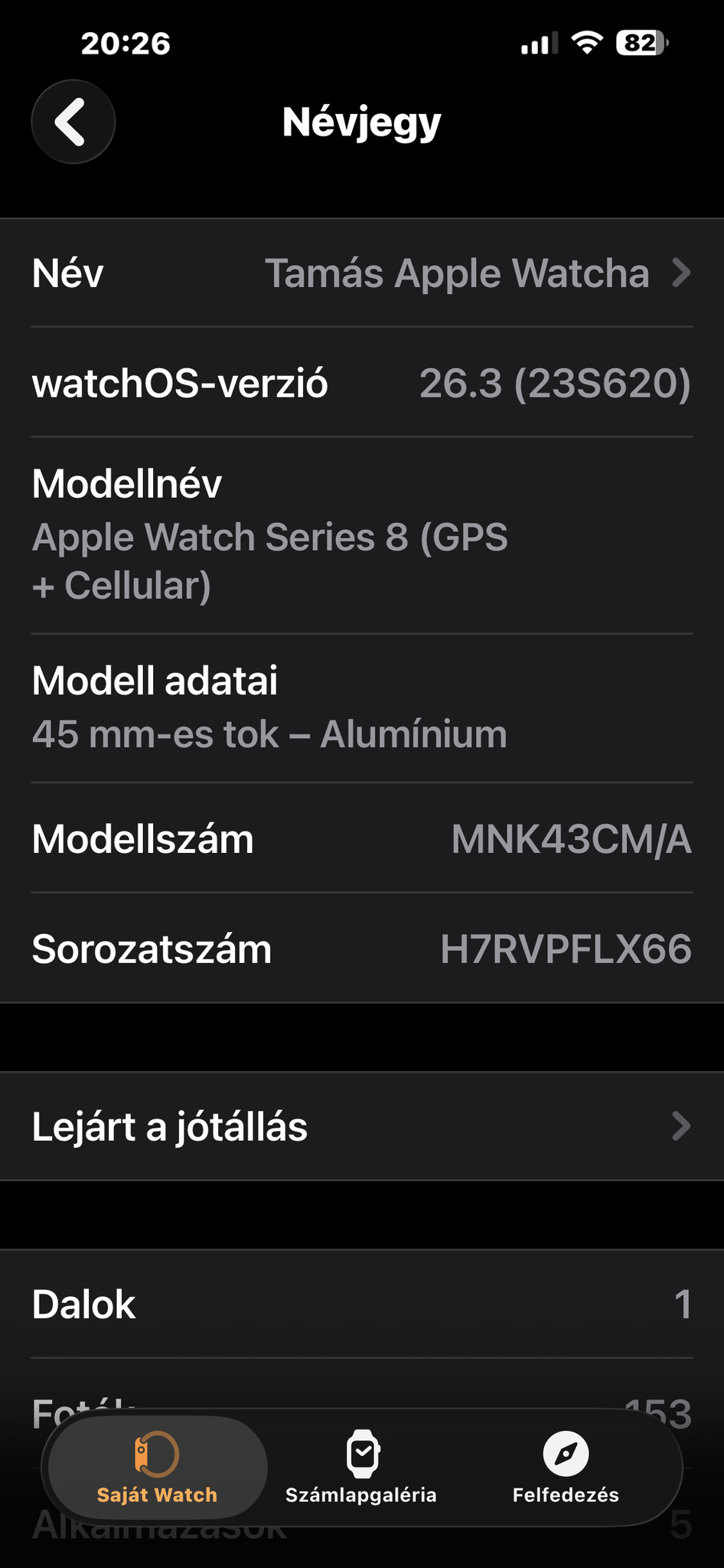Open the Lejárt a jótállás row
Viewport: 724px width, 1568px height.
coord(362,1126)
